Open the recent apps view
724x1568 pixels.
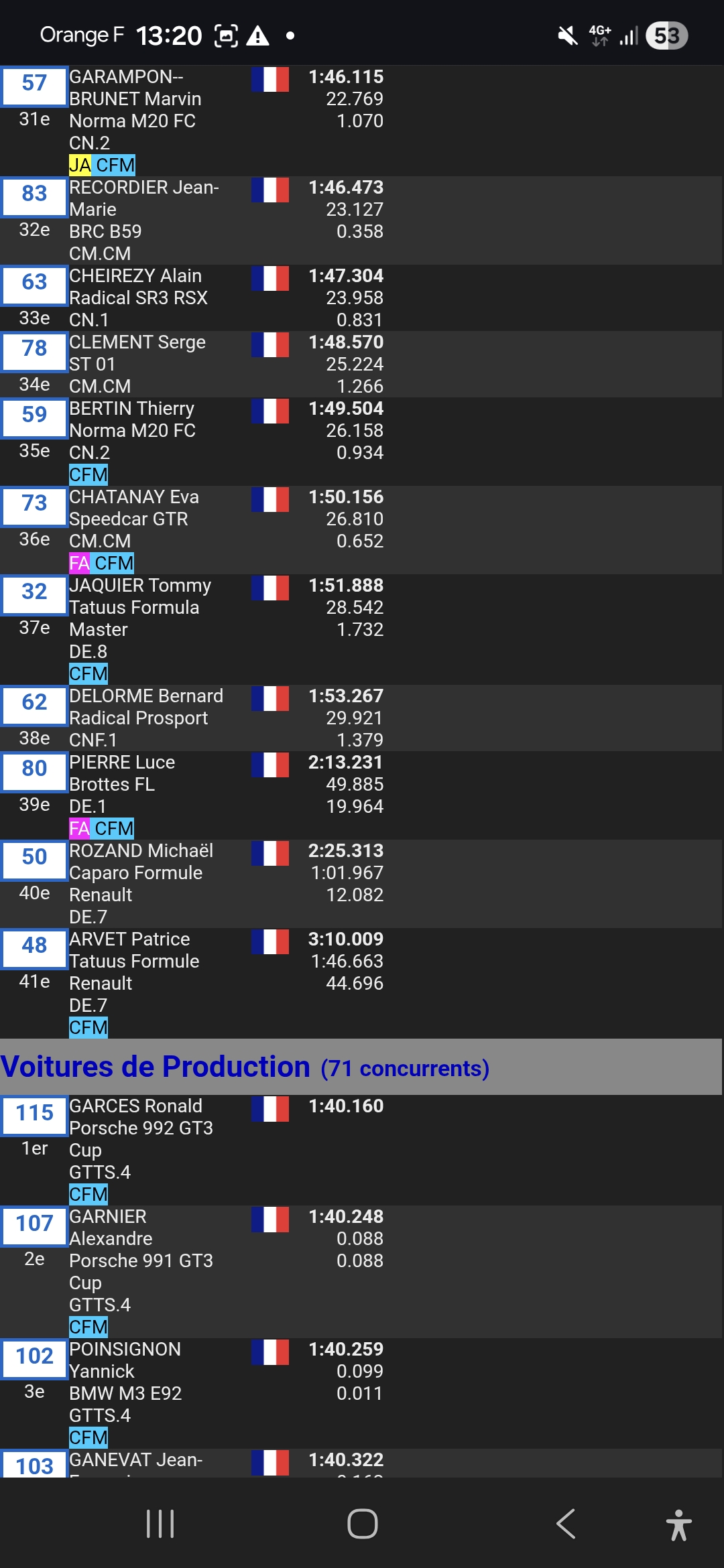[160, 1524]
